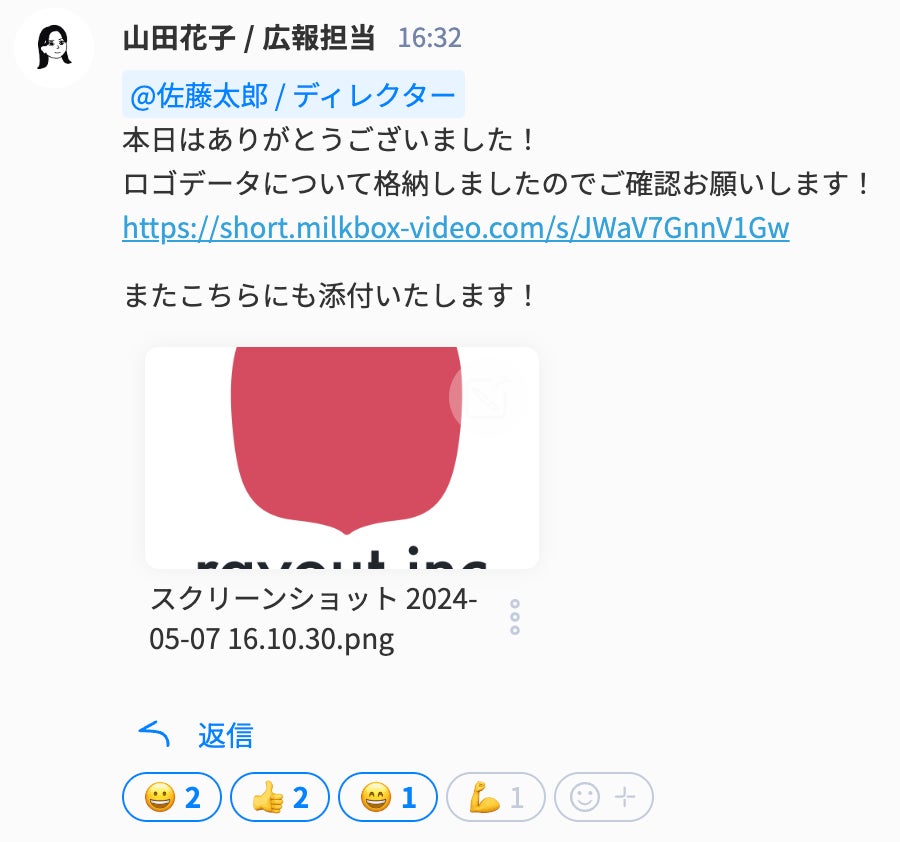900x842 pixels.
Task: Tap the 返信 reply button
Action: (197, 735)
